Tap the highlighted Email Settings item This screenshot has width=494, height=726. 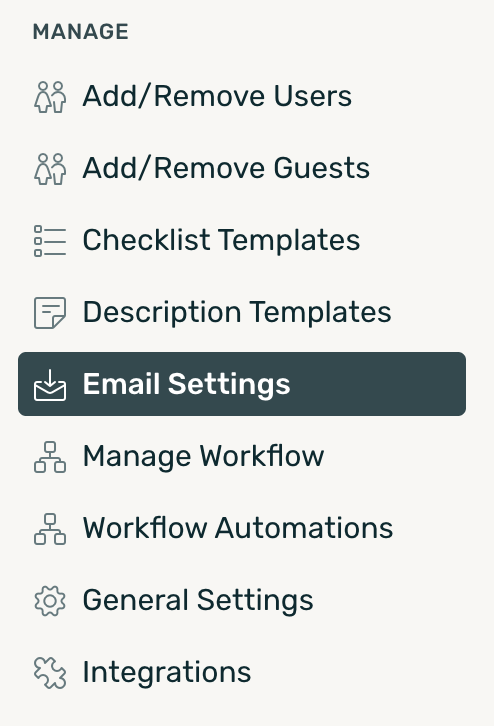(242, 384)
